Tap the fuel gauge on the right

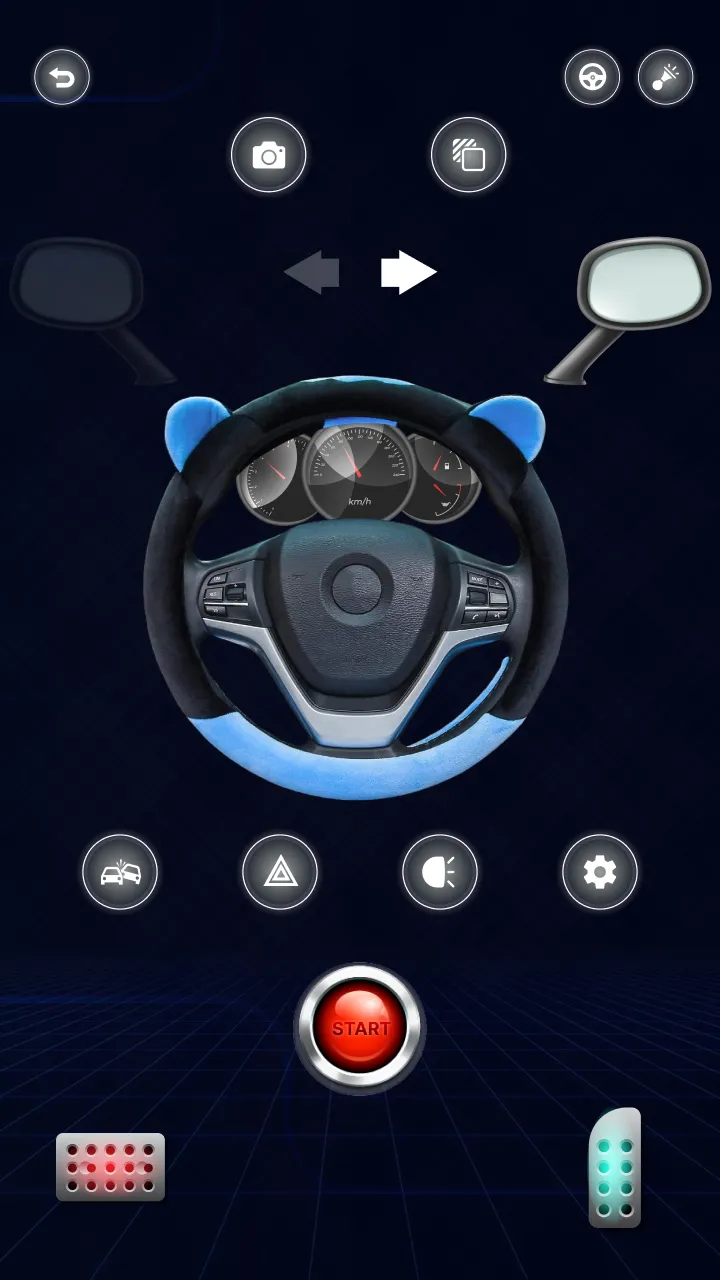click(440, 472)
